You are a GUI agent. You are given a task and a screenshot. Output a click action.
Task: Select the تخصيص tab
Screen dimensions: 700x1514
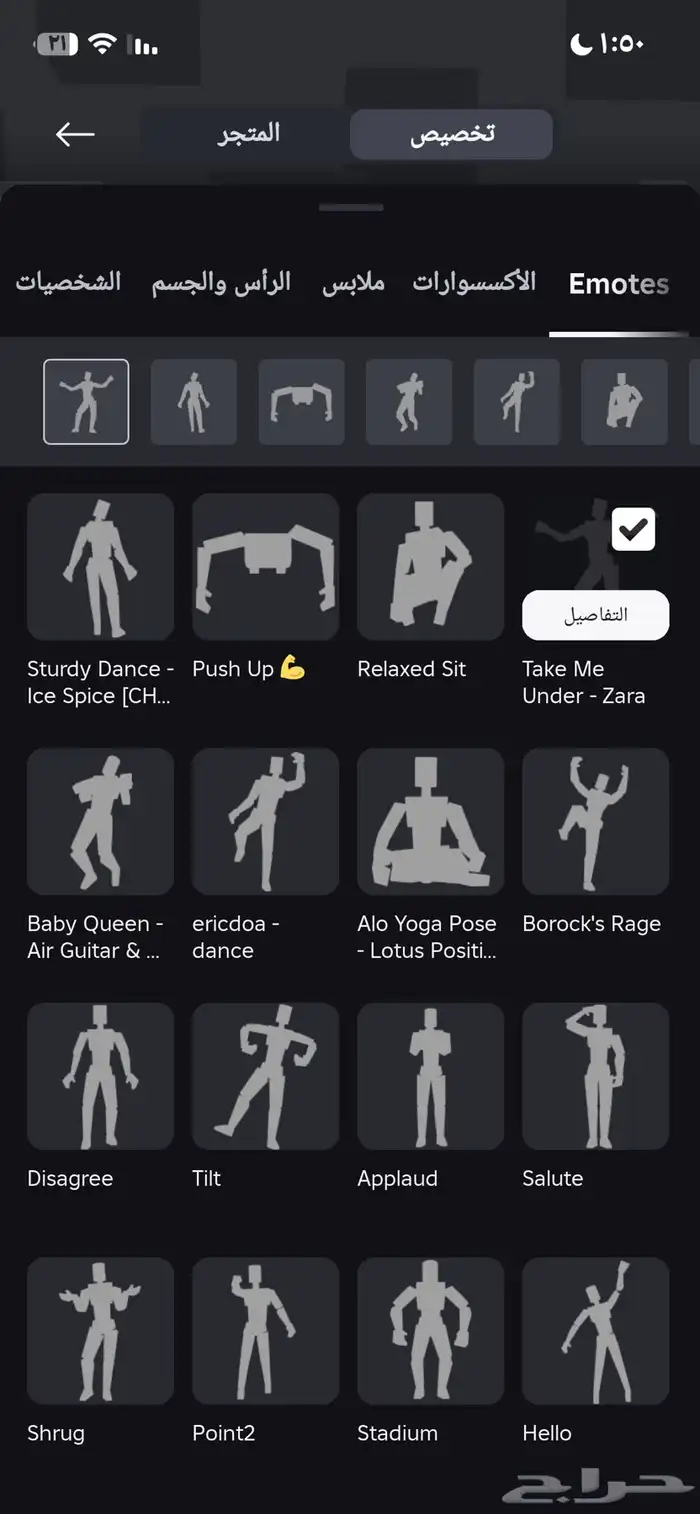[451, 135]
